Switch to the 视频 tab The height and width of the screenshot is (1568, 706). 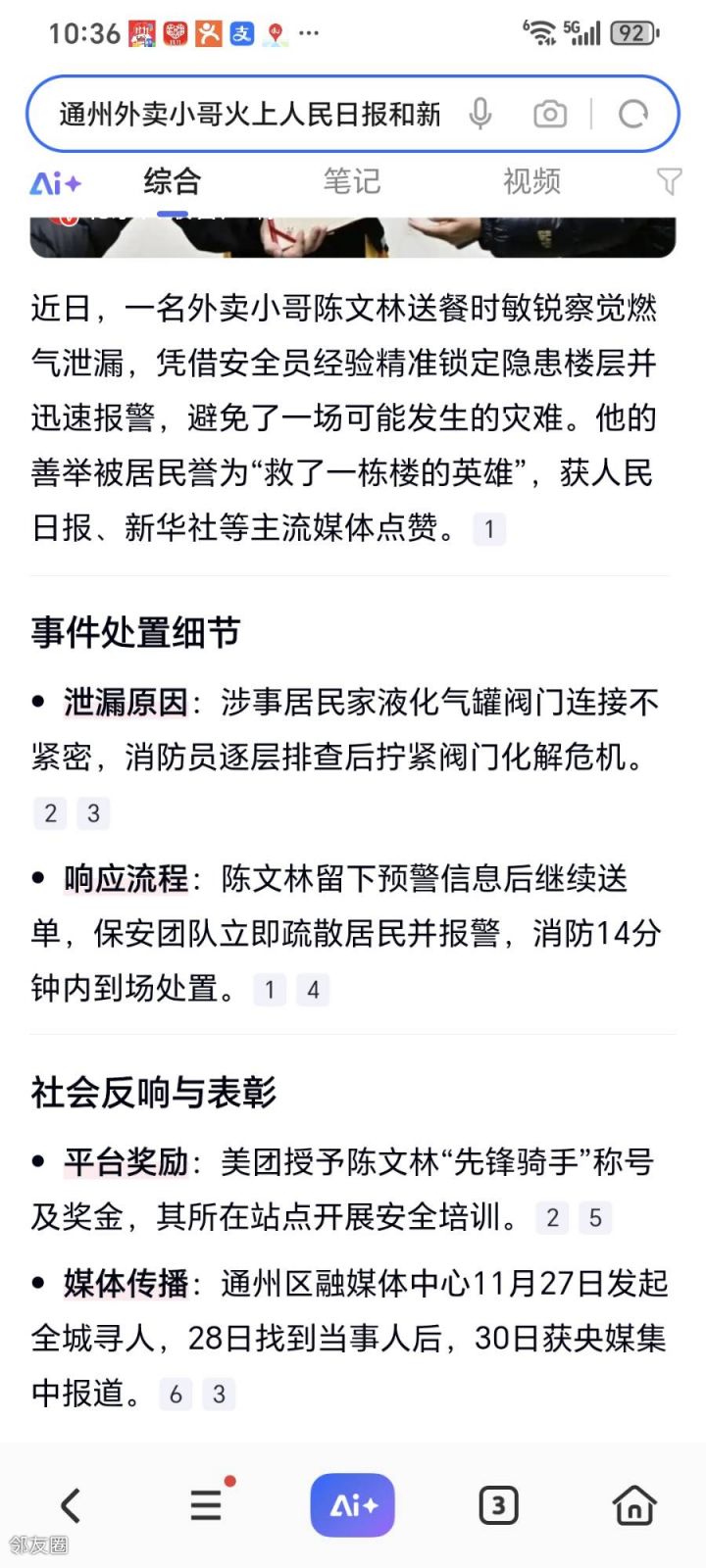tap(531, 181)
